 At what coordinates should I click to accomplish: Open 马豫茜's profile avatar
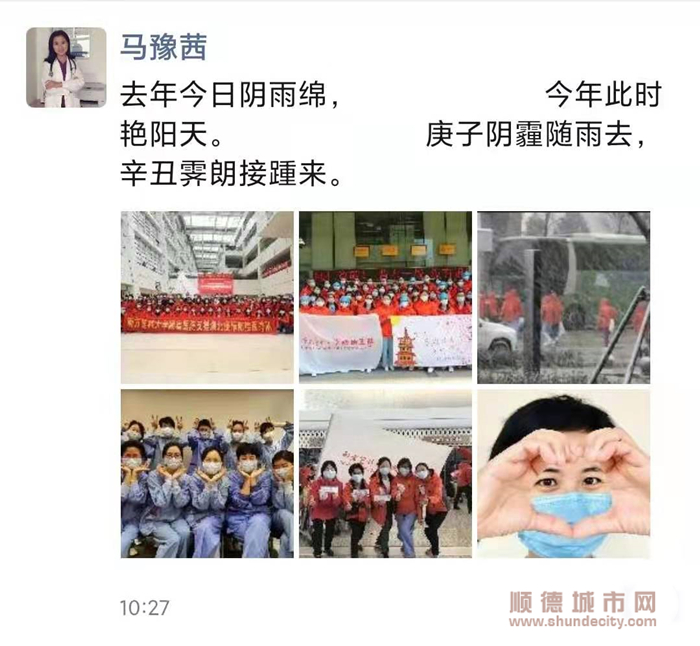(66, 68)
